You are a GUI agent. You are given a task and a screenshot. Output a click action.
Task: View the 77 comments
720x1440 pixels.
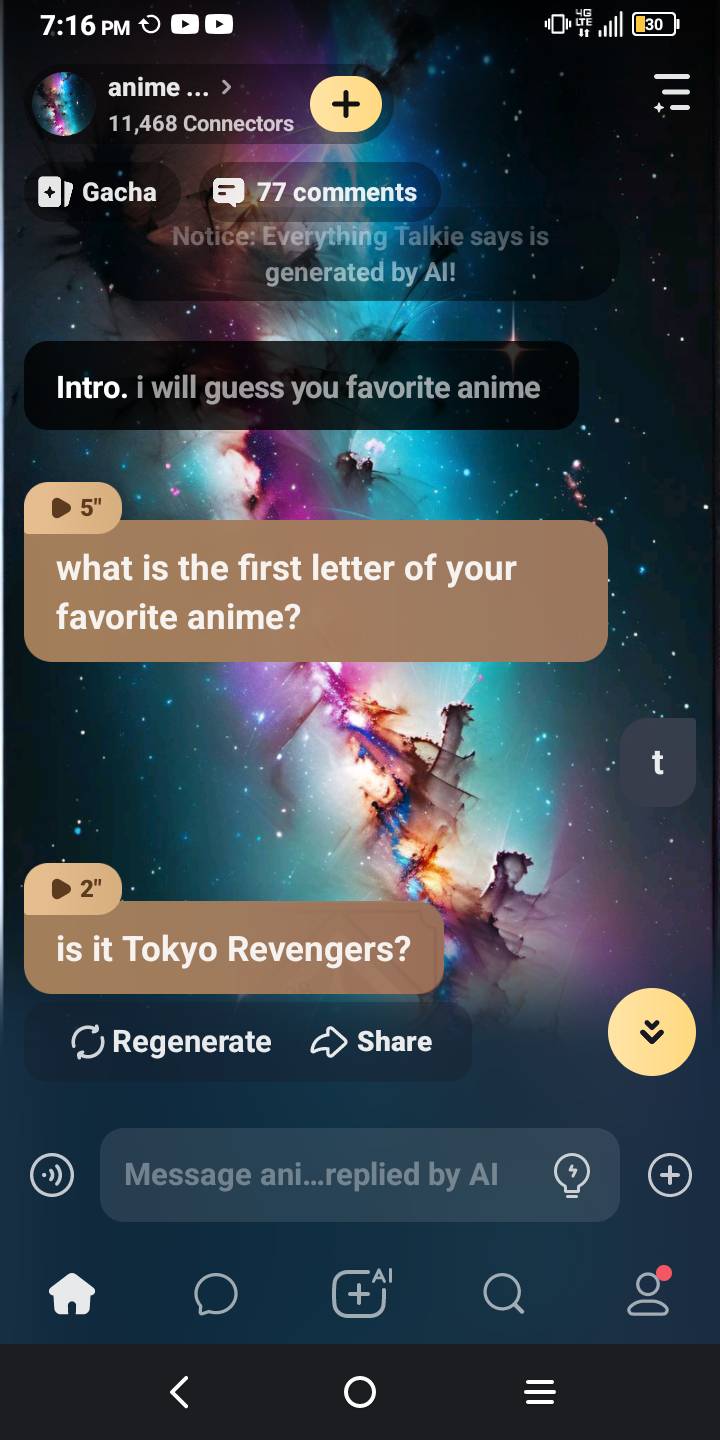tap(317, 192)
